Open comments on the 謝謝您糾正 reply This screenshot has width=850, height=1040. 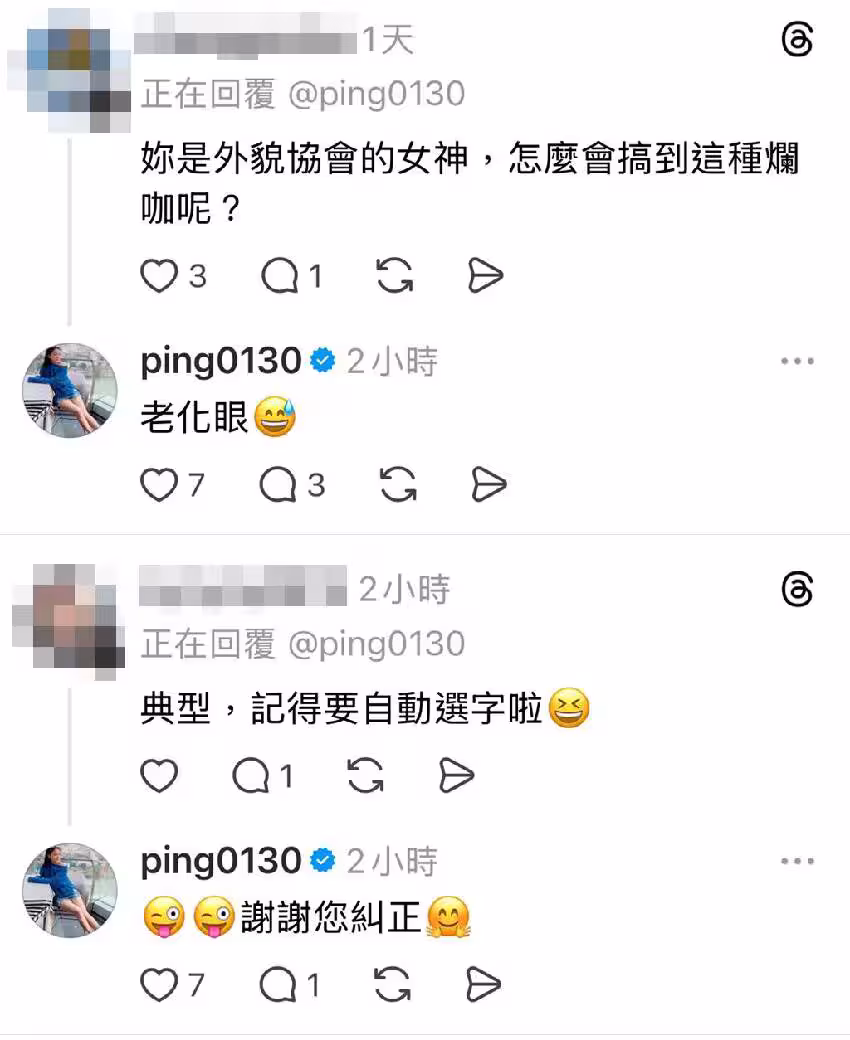tap(279, 986)
